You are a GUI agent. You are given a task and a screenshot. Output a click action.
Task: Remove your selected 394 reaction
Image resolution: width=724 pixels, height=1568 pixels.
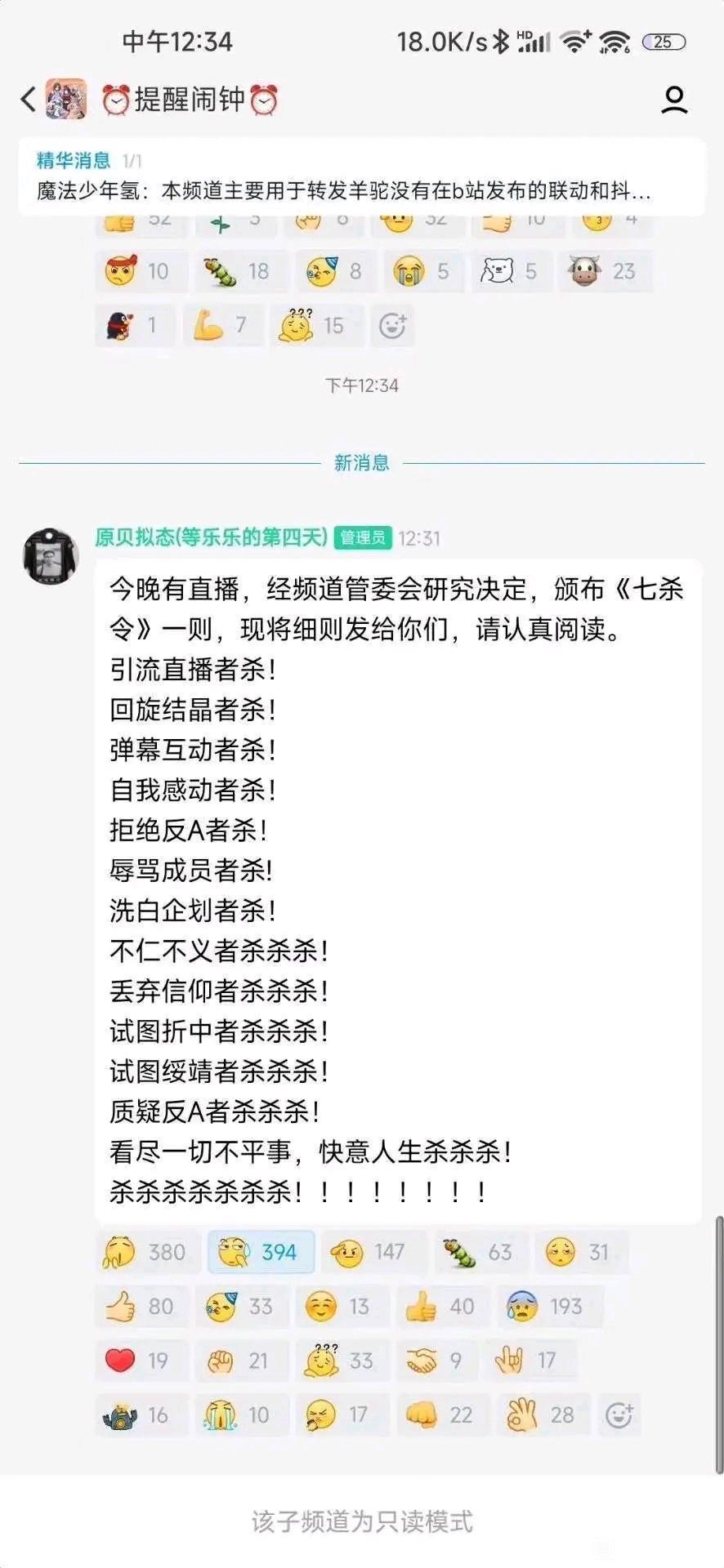[261, 1252]
